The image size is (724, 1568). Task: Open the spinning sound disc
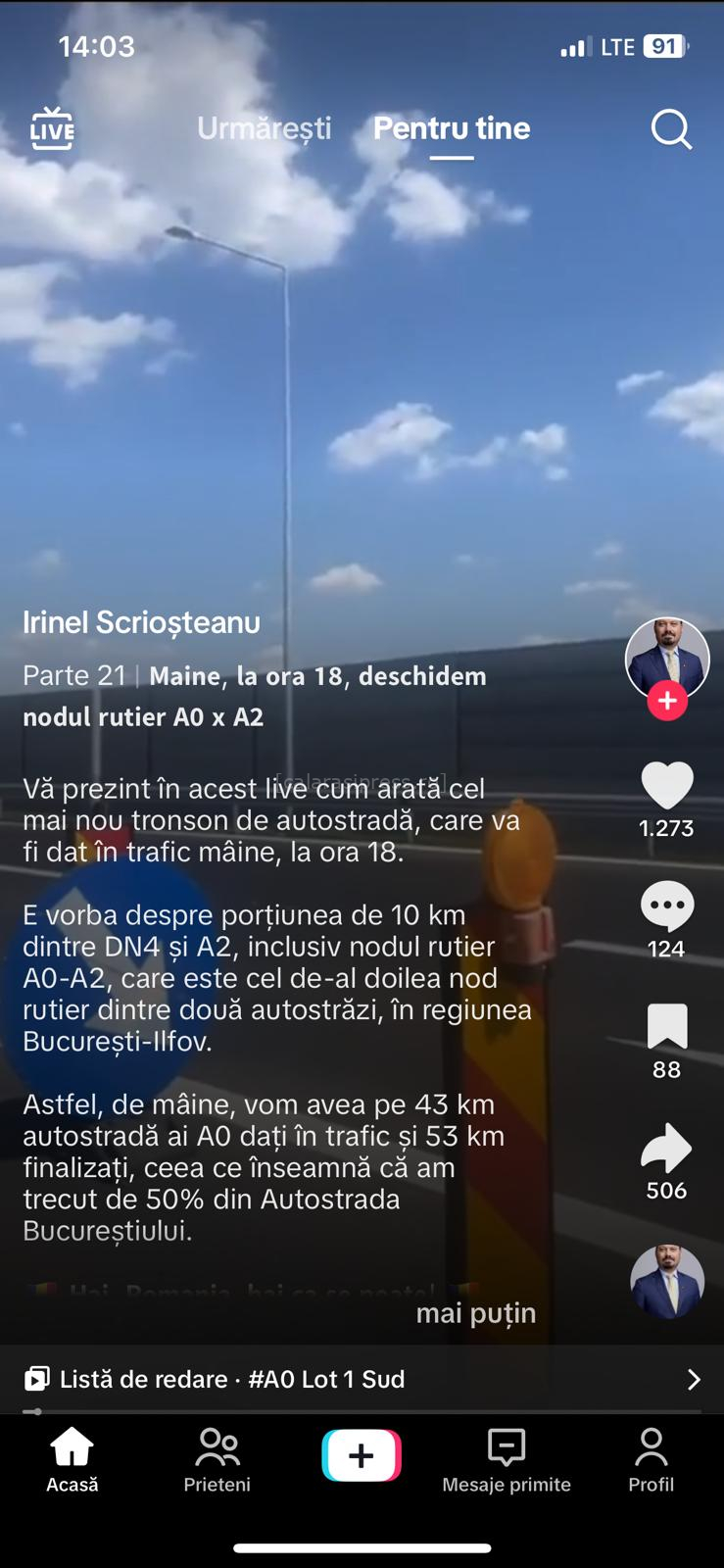pos(667,1282)
